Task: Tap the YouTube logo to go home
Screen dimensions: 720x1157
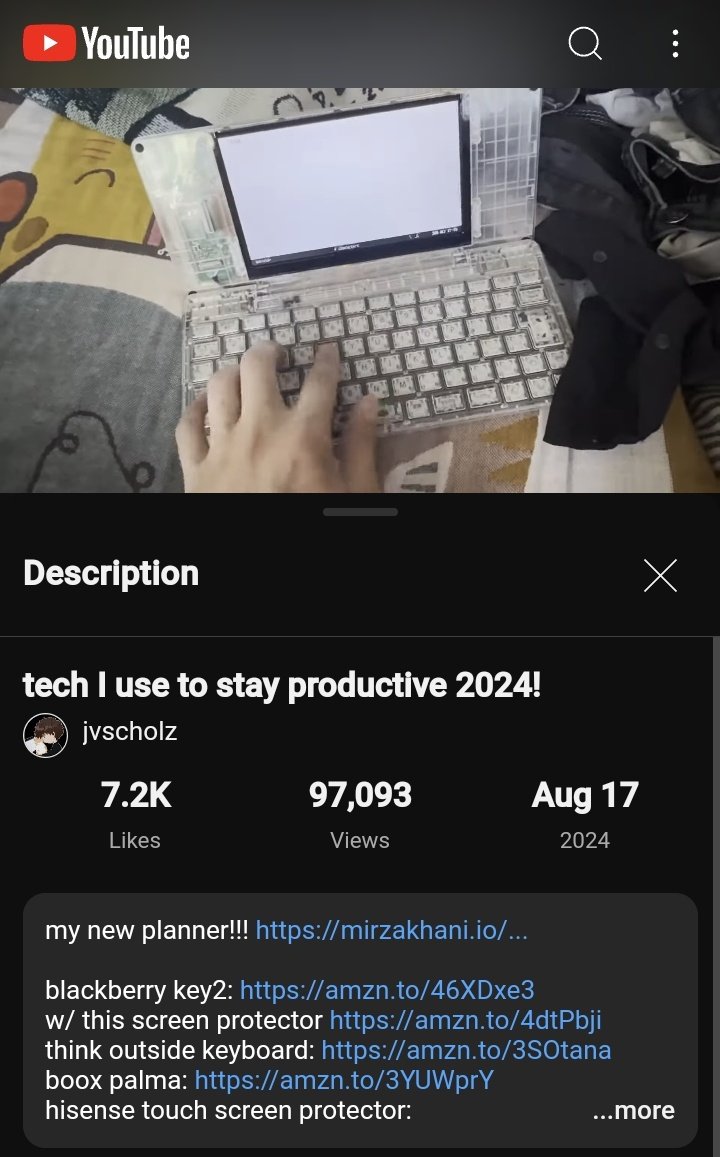Action: 106,43
